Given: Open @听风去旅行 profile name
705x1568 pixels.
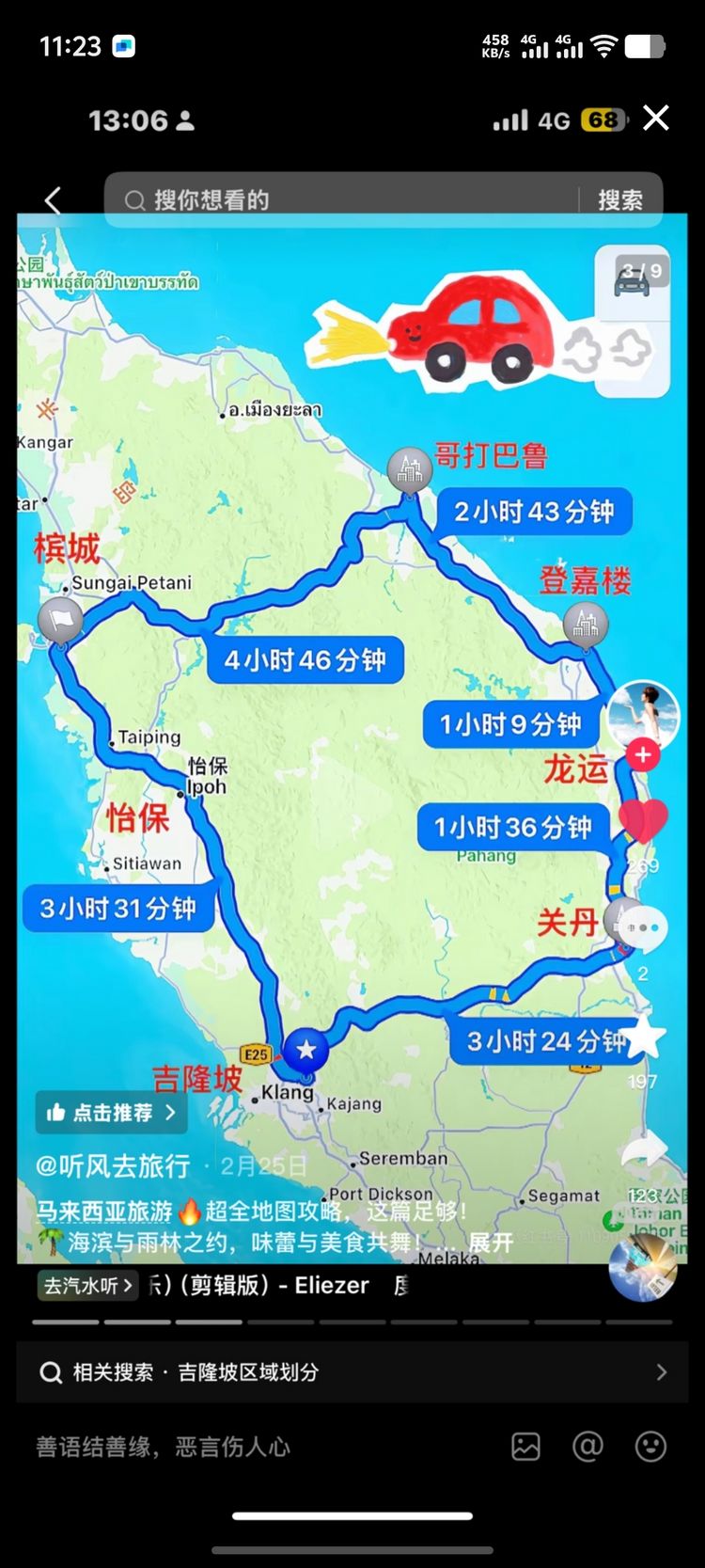Looking at the screenshot, I should point(113,1166).
